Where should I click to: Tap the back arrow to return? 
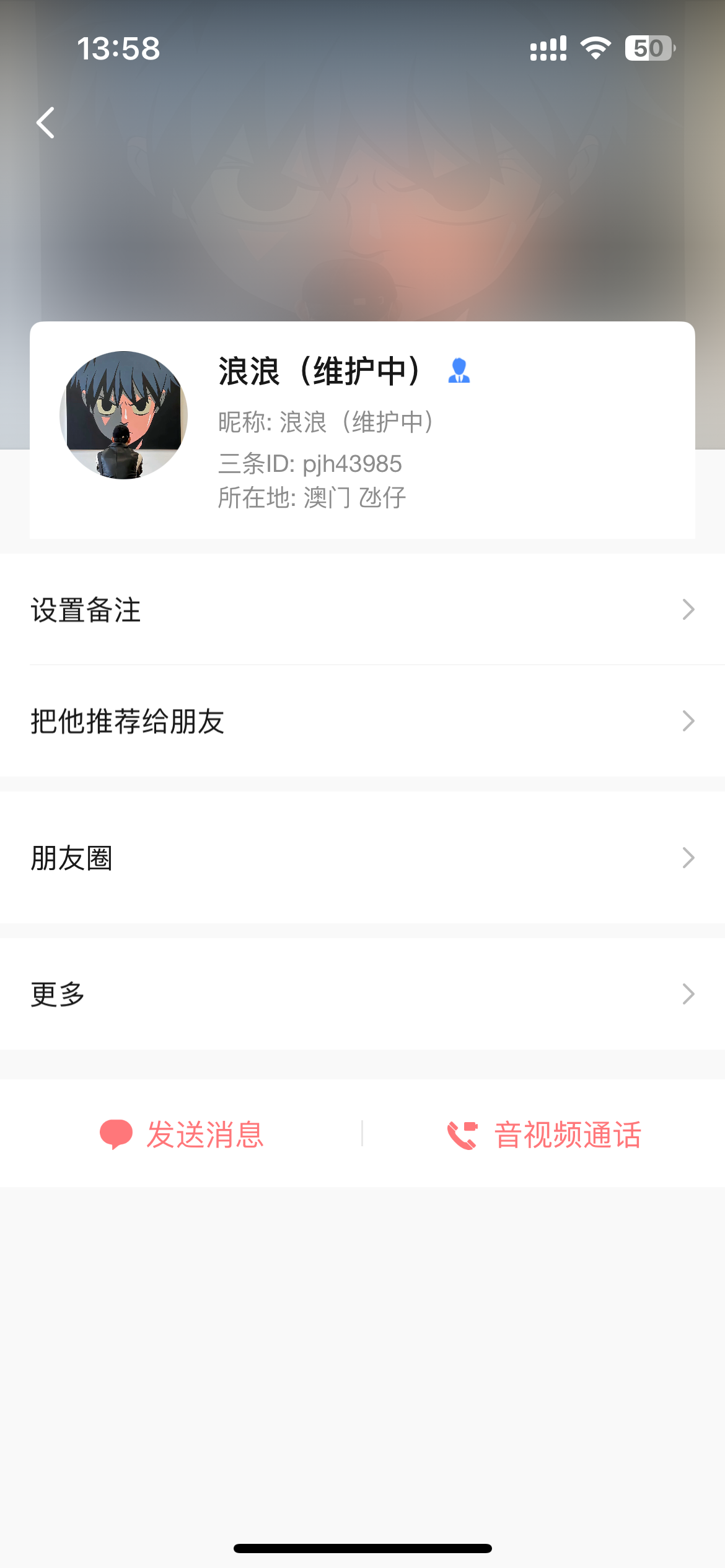45,123
